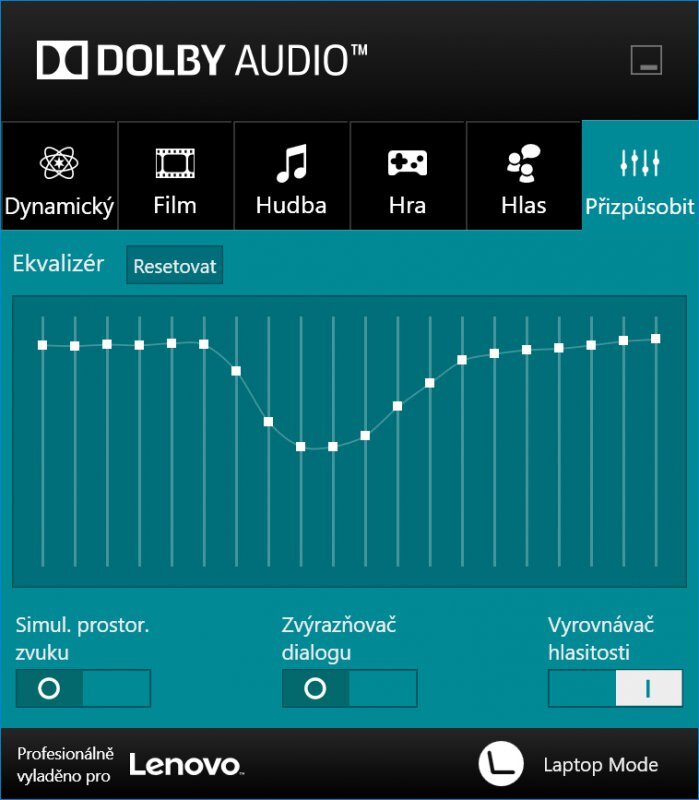The height and width of the screenshot is (800, 699).
Task: Disable Vyrovnávač hlasitosti
Action: (615, 689)
